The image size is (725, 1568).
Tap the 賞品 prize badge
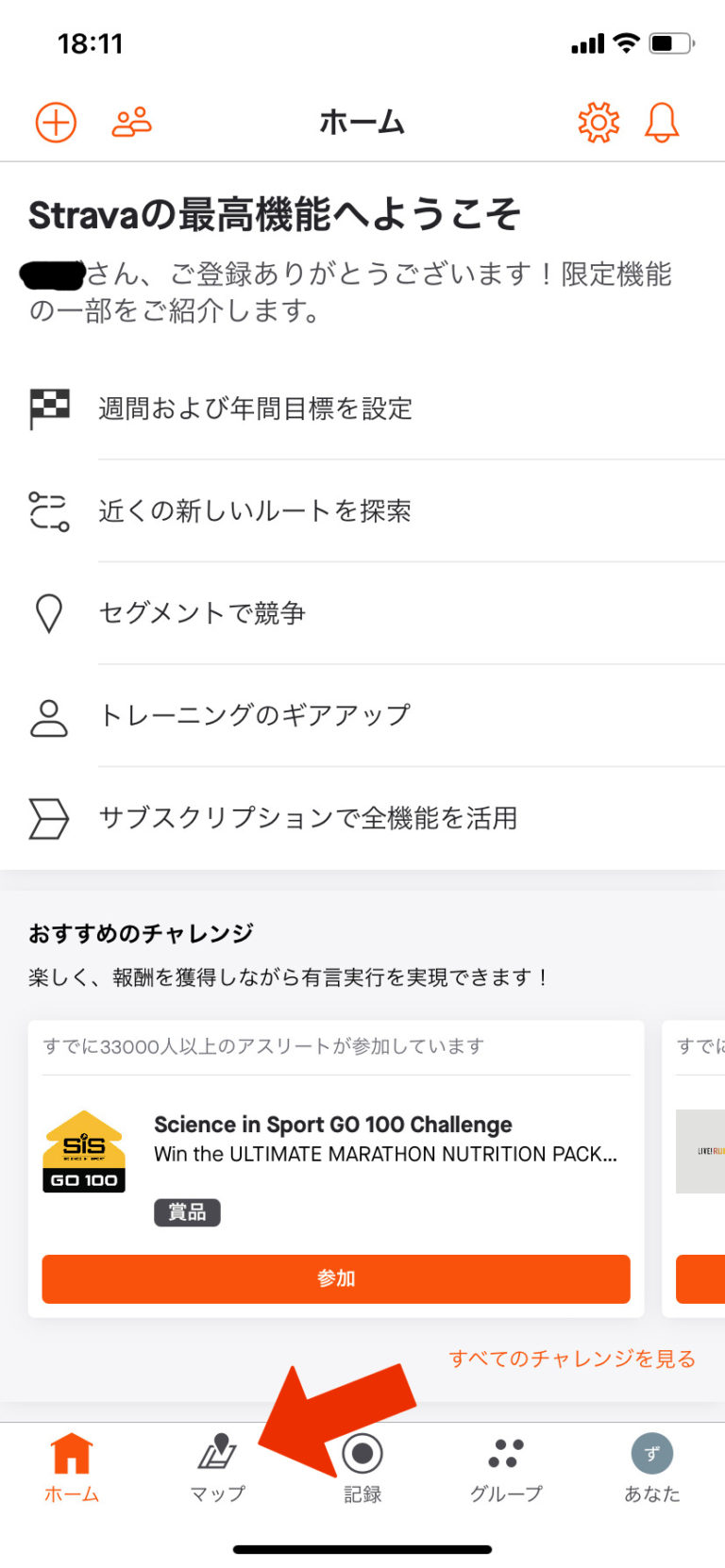coord(187,1212)
